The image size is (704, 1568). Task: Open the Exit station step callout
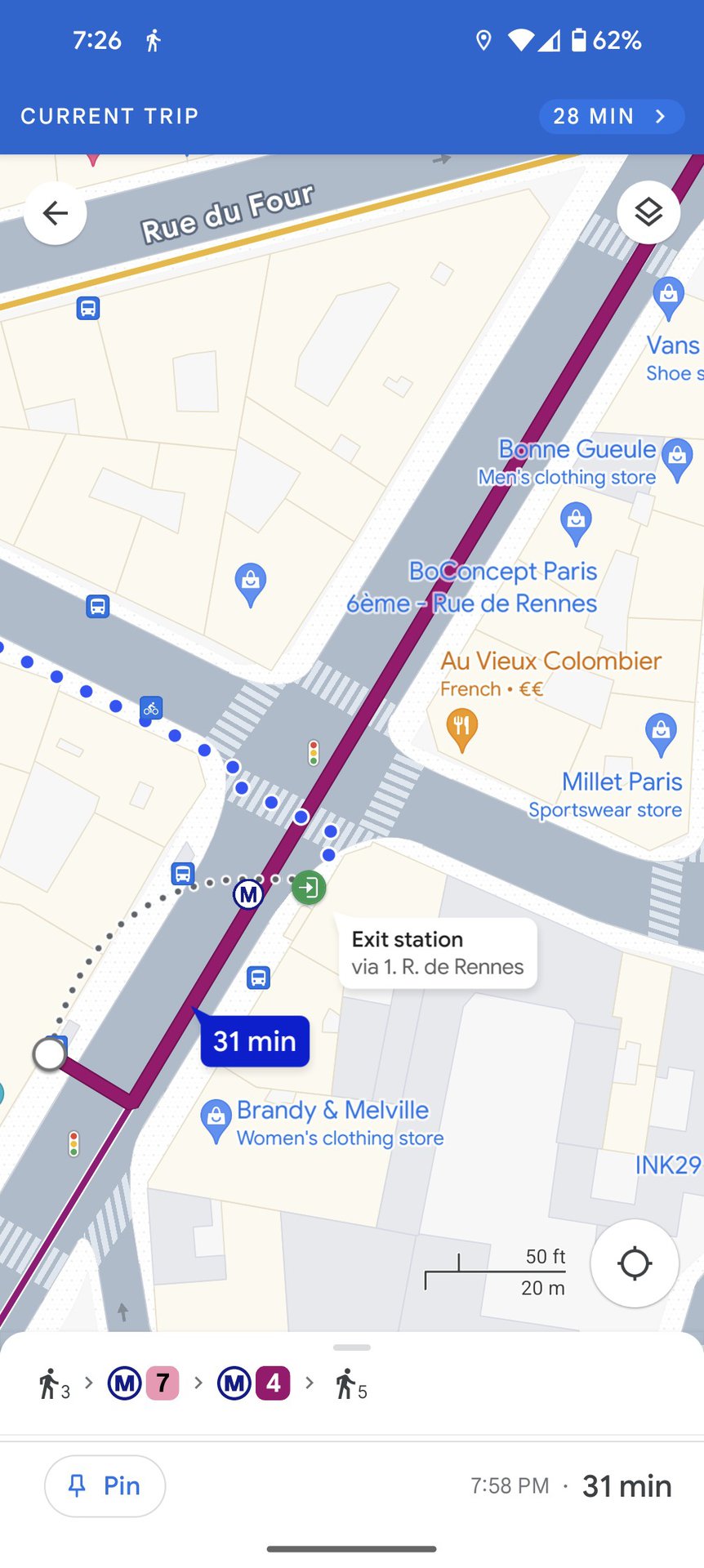coord(438,953)
